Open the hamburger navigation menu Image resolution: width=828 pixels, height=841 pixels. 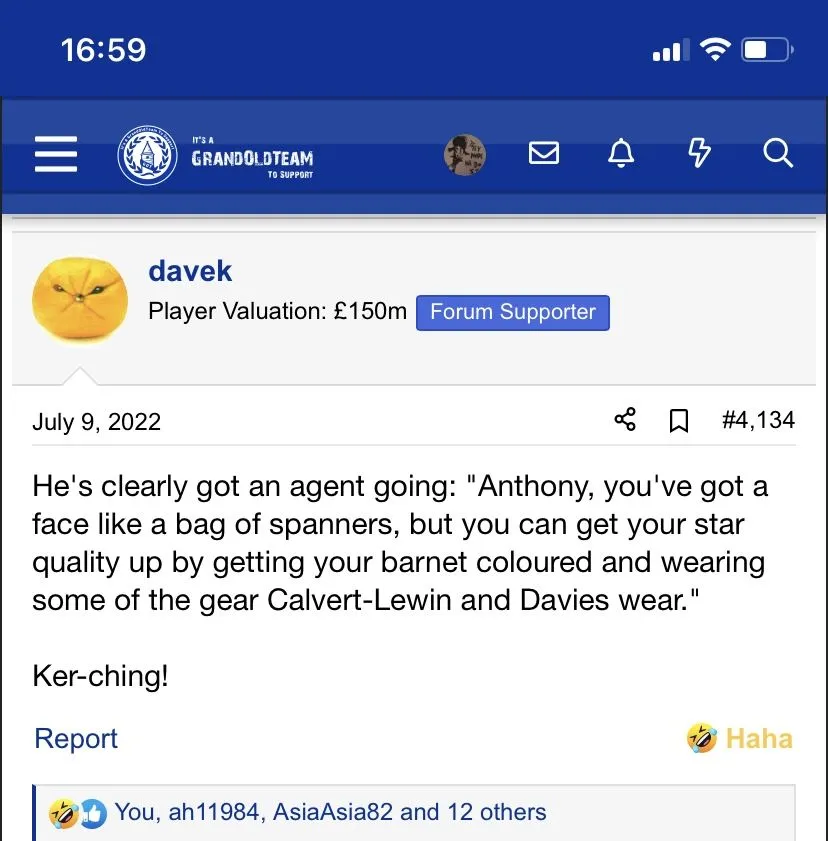tap(55, 154)
